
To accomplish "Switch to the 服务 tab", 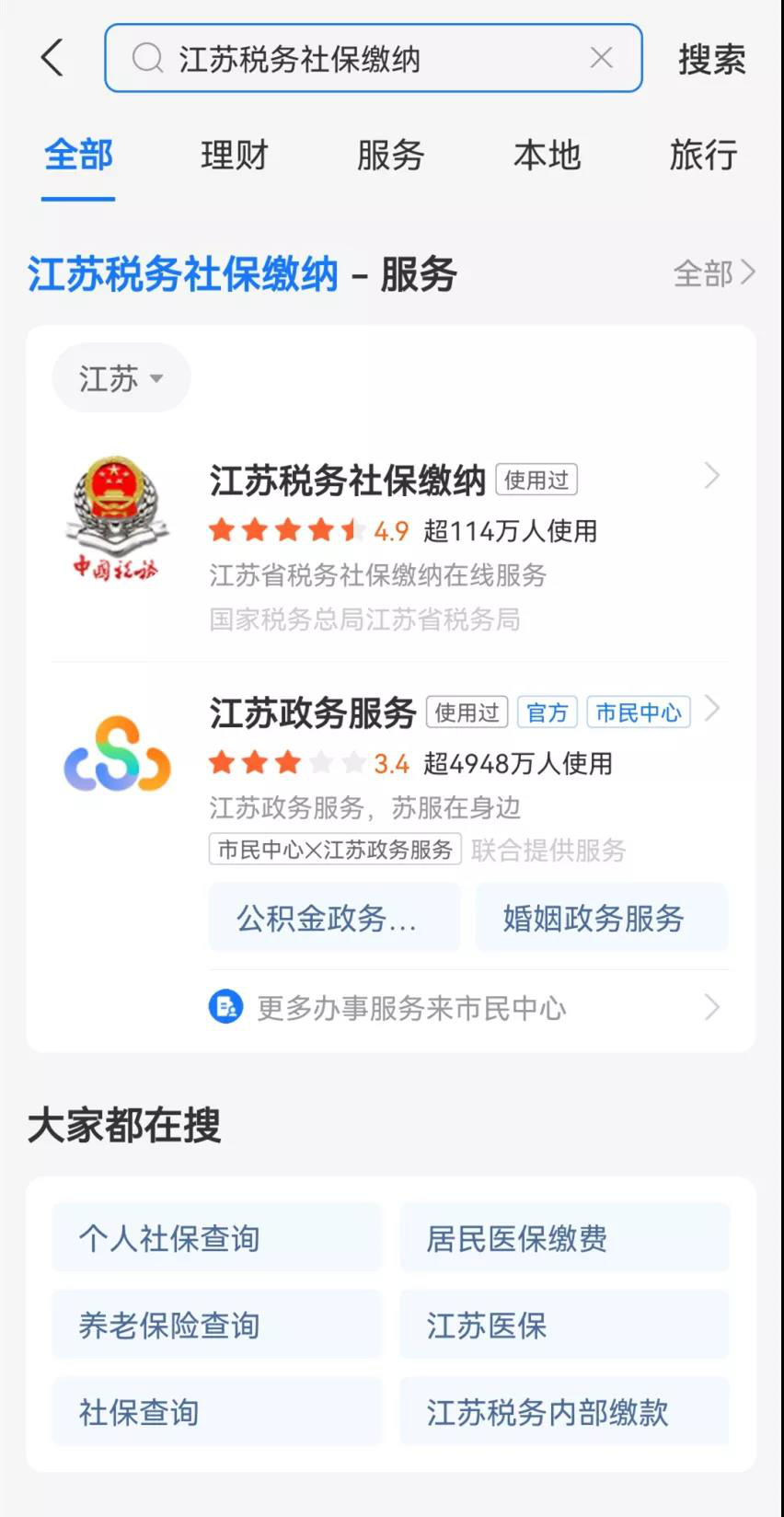I will click(390, 155).
